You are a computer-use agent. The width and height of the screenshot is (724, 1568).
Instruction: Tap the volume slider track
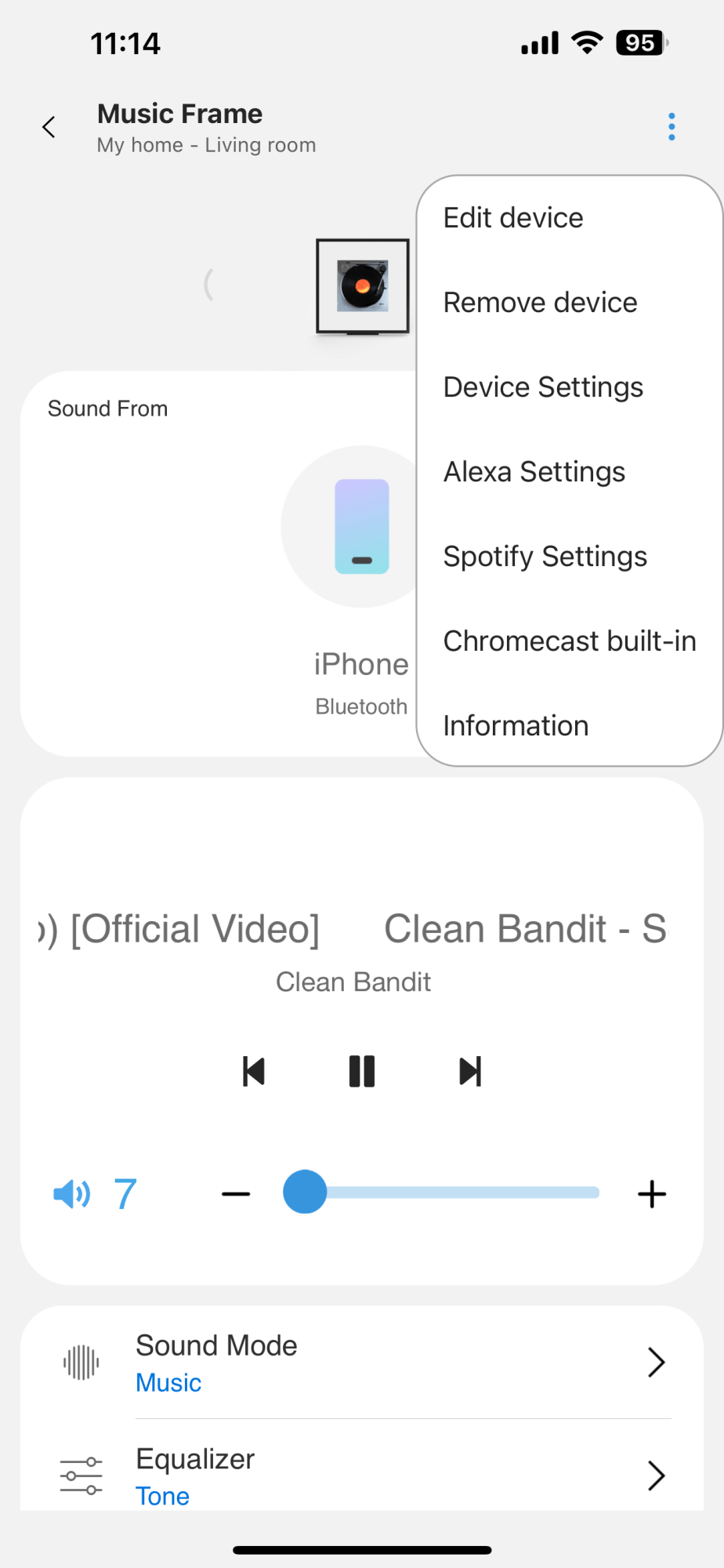462,1192
